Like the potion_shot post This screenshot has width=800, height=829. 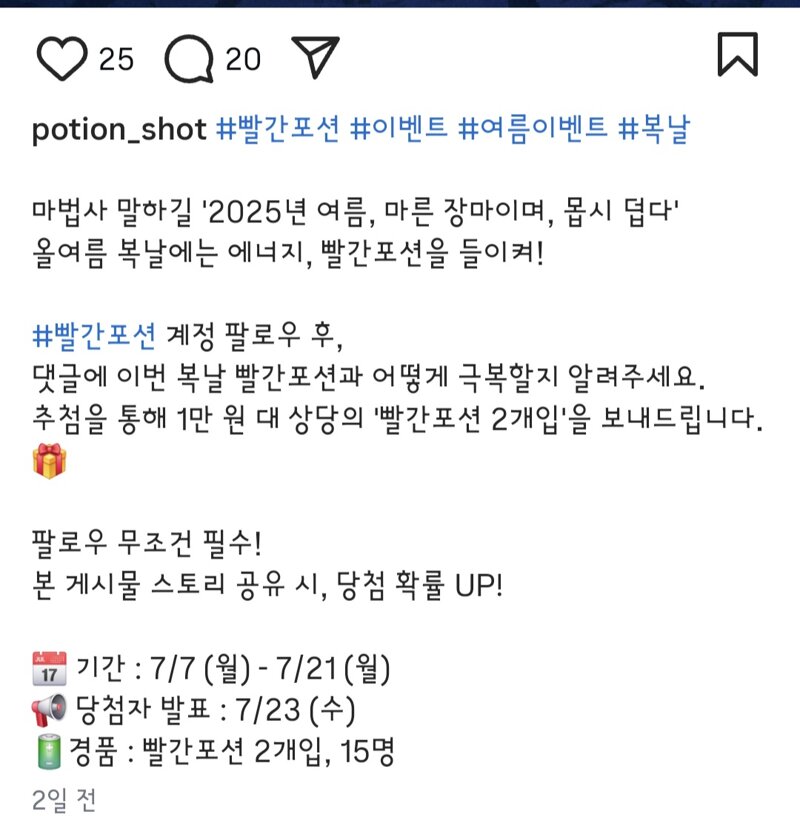(62, 59)
